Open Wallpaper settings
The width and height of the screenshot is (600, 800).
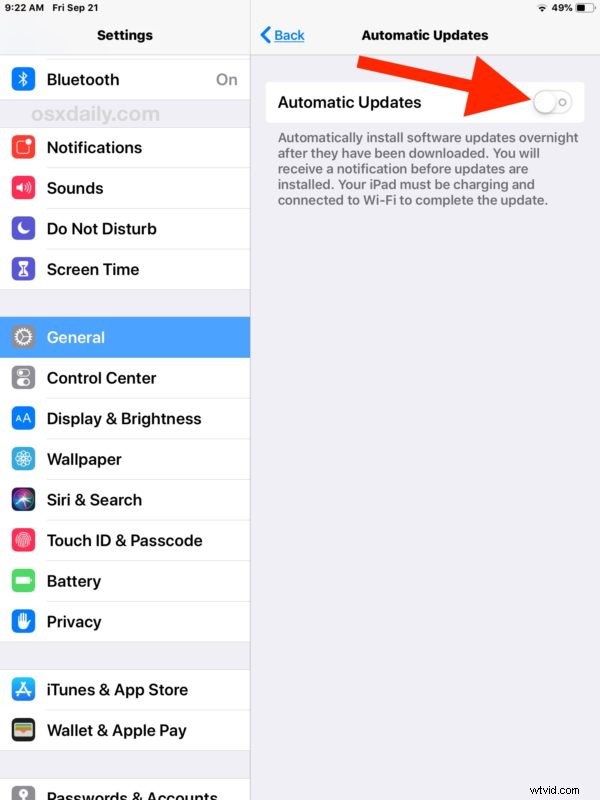coord(125,459)
